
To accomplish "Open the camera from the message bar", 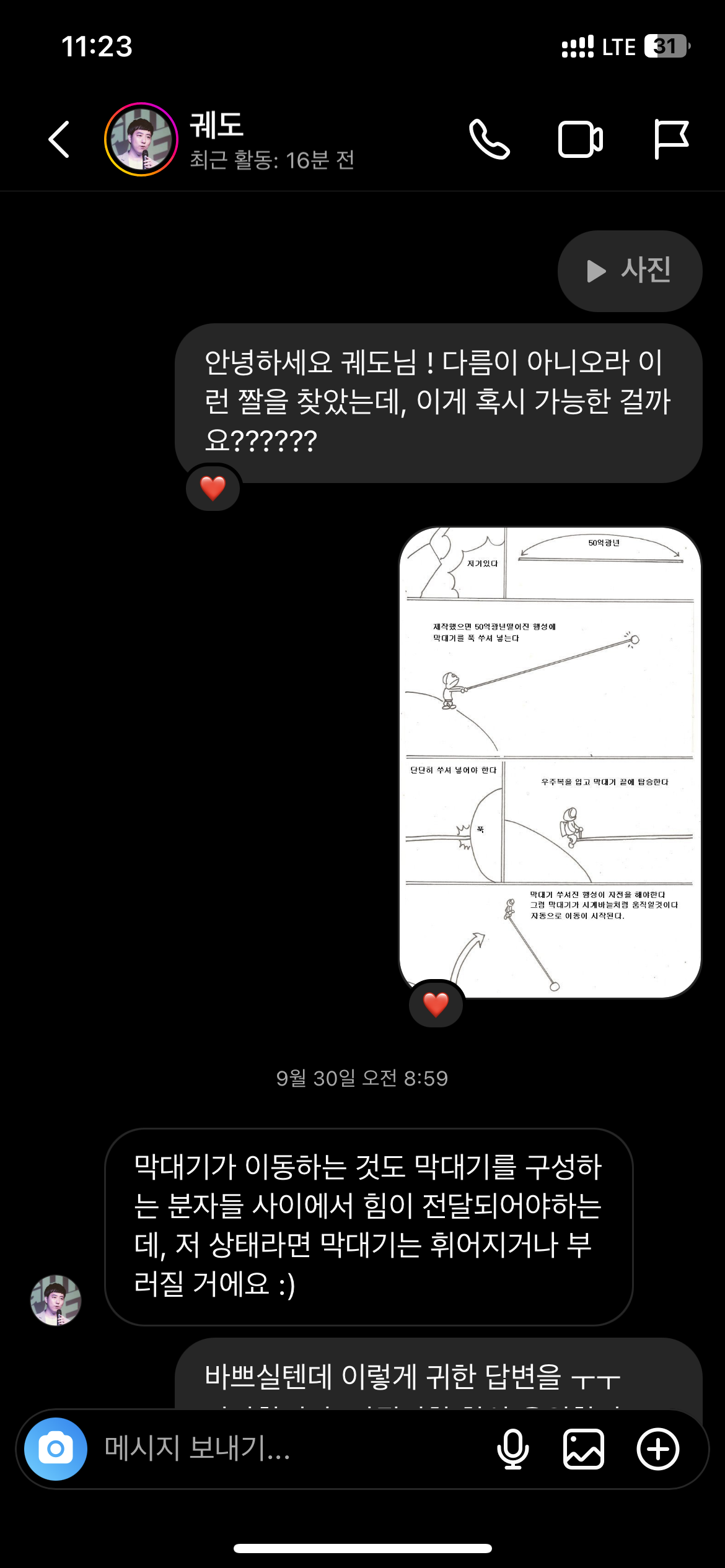I will 56,1449.
